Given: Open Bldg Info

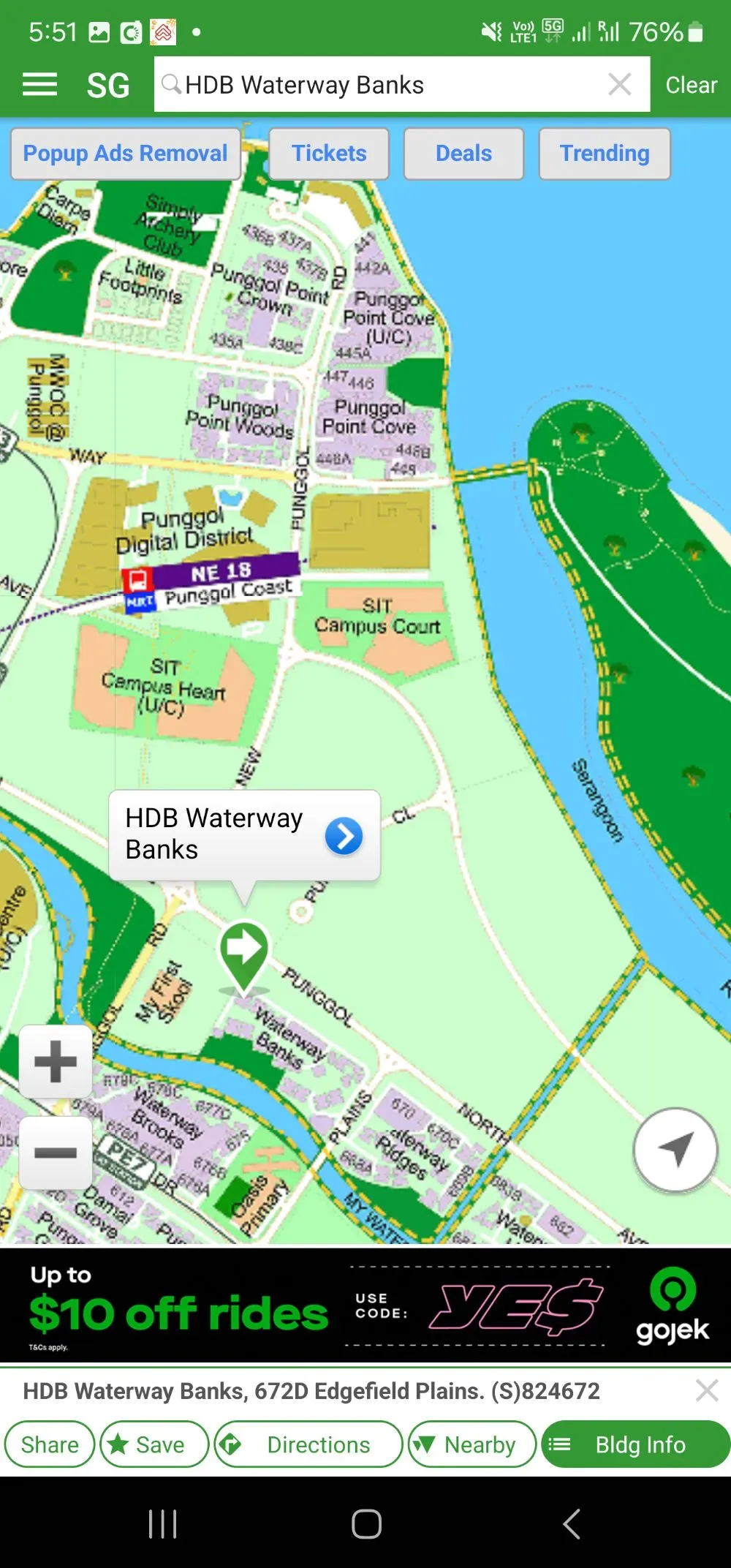Looking at the screenshot, I should point(636,1444).
